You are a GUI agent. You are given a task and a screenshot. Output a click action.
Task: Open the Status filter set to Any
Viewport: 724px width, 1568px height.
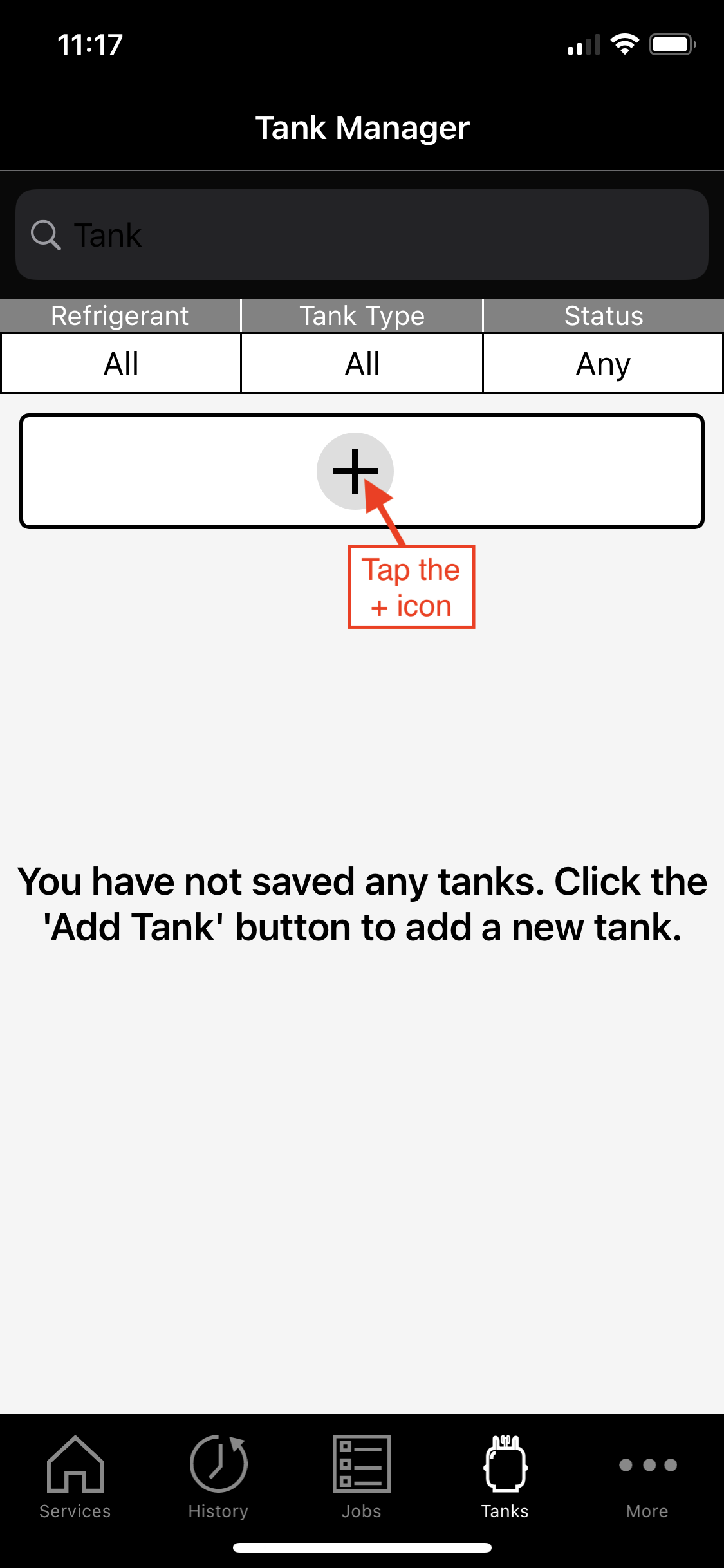tap(603, 364)
